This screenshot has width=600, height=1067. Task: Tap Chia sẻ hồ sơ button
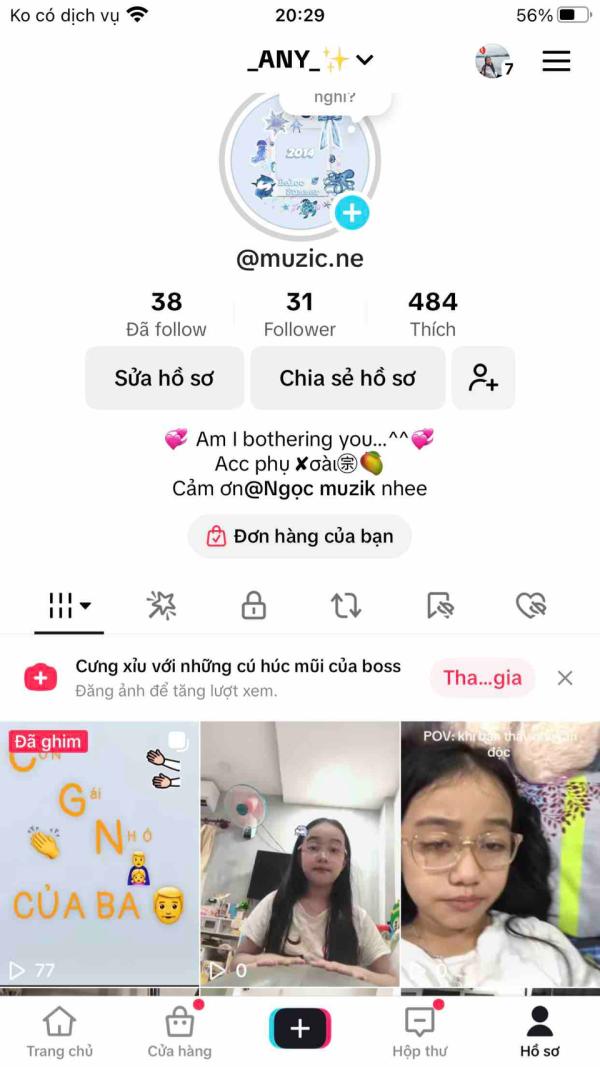click(347, 378)
